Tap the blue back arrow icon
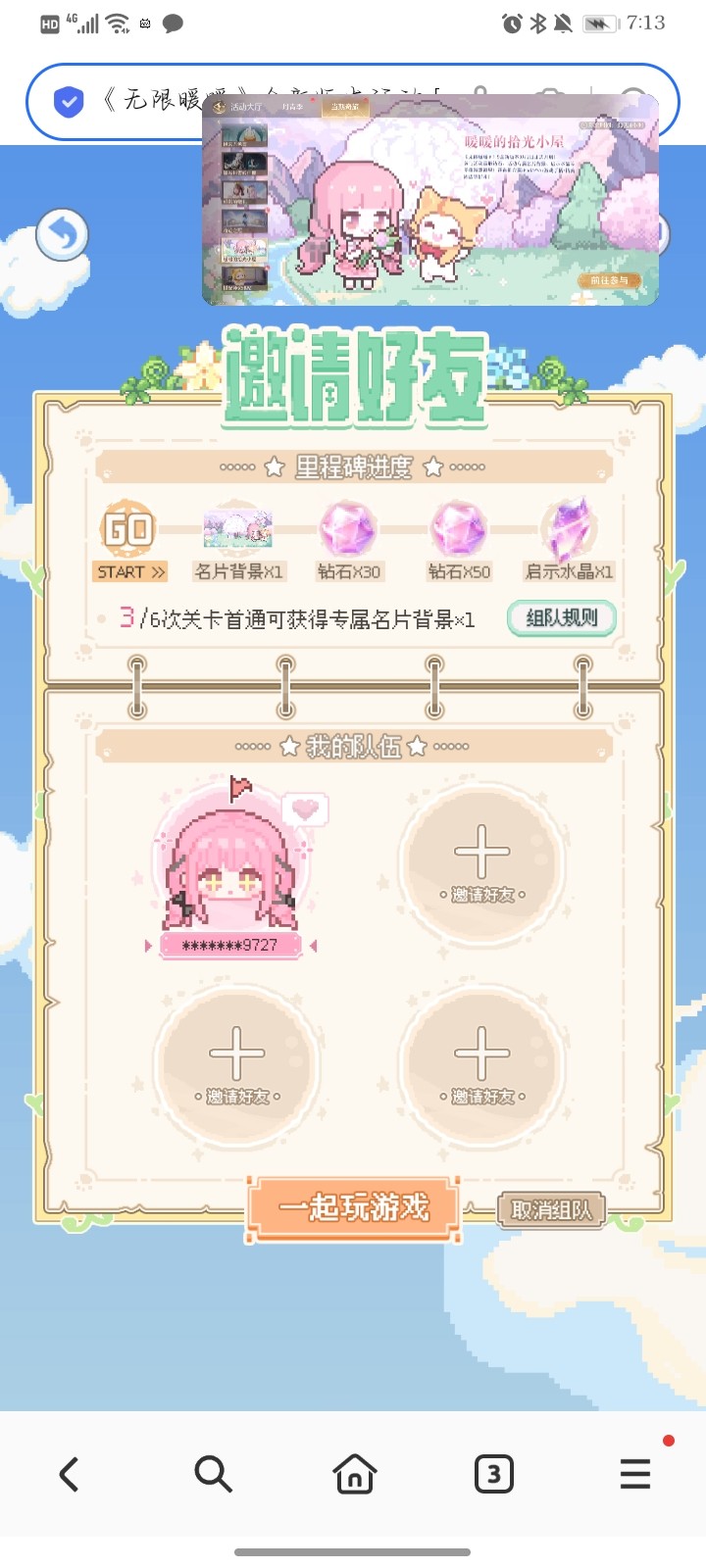This screenshot has height=1568, width=706. [x=62, y=235]
